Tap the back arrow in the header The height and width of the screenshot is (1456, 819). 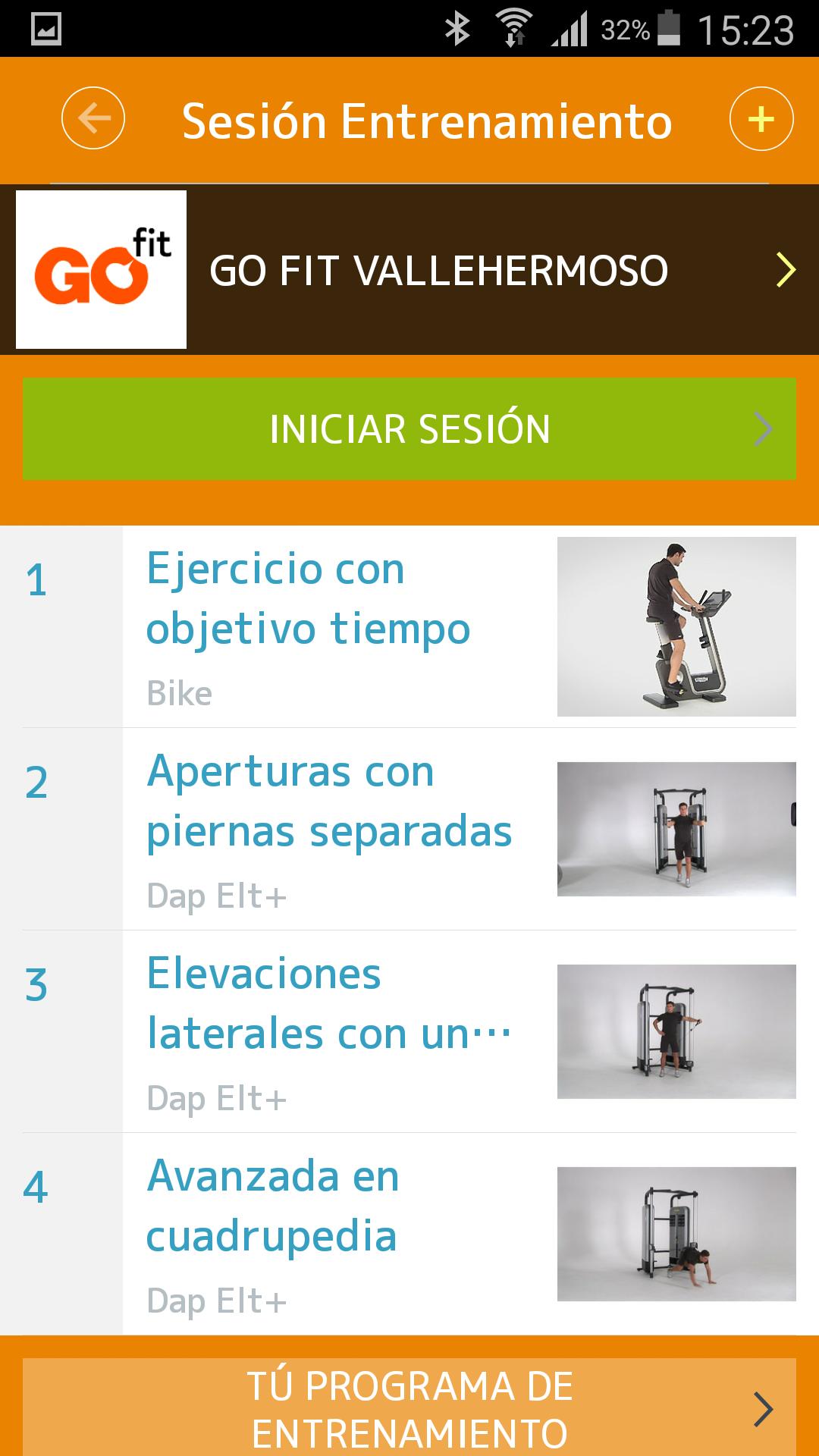[x=93, y=119]
